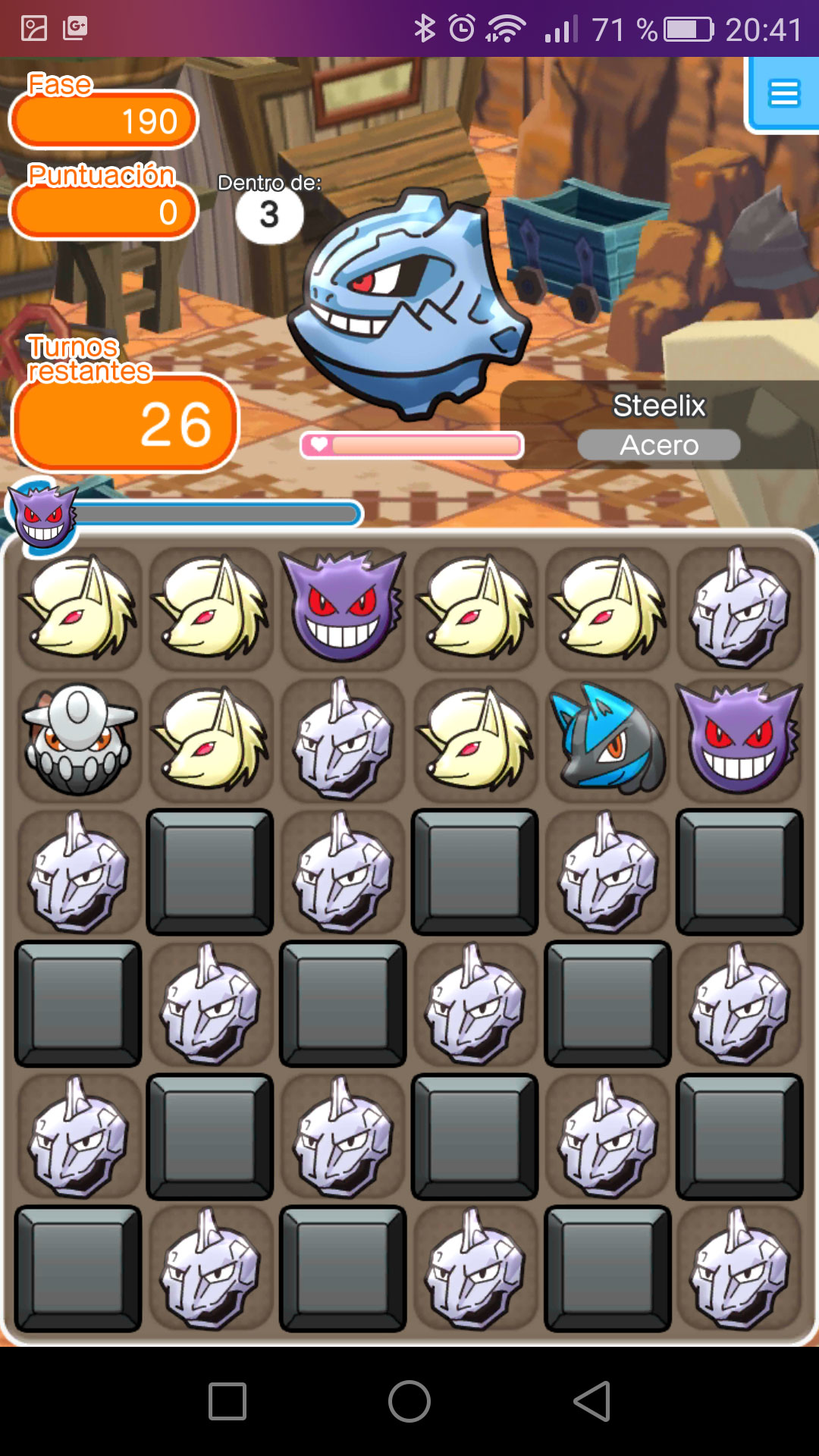The image size is (819, 1456).
Task: Pick the Gengar tile beside Lucario
Action: [739, 739]
